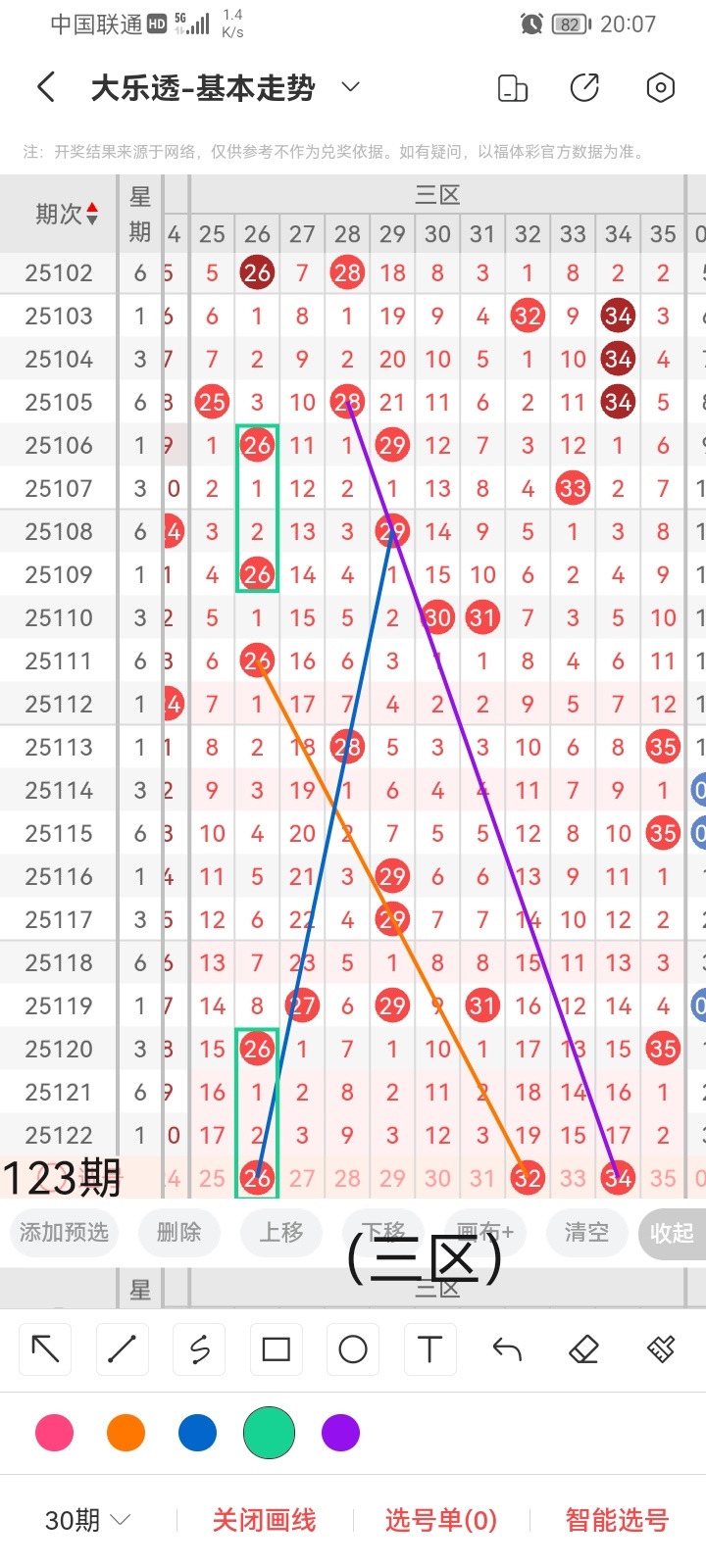Toggle the screen orientation icon
Viewport: 706px width, 1568px height.
pos(513,88)
